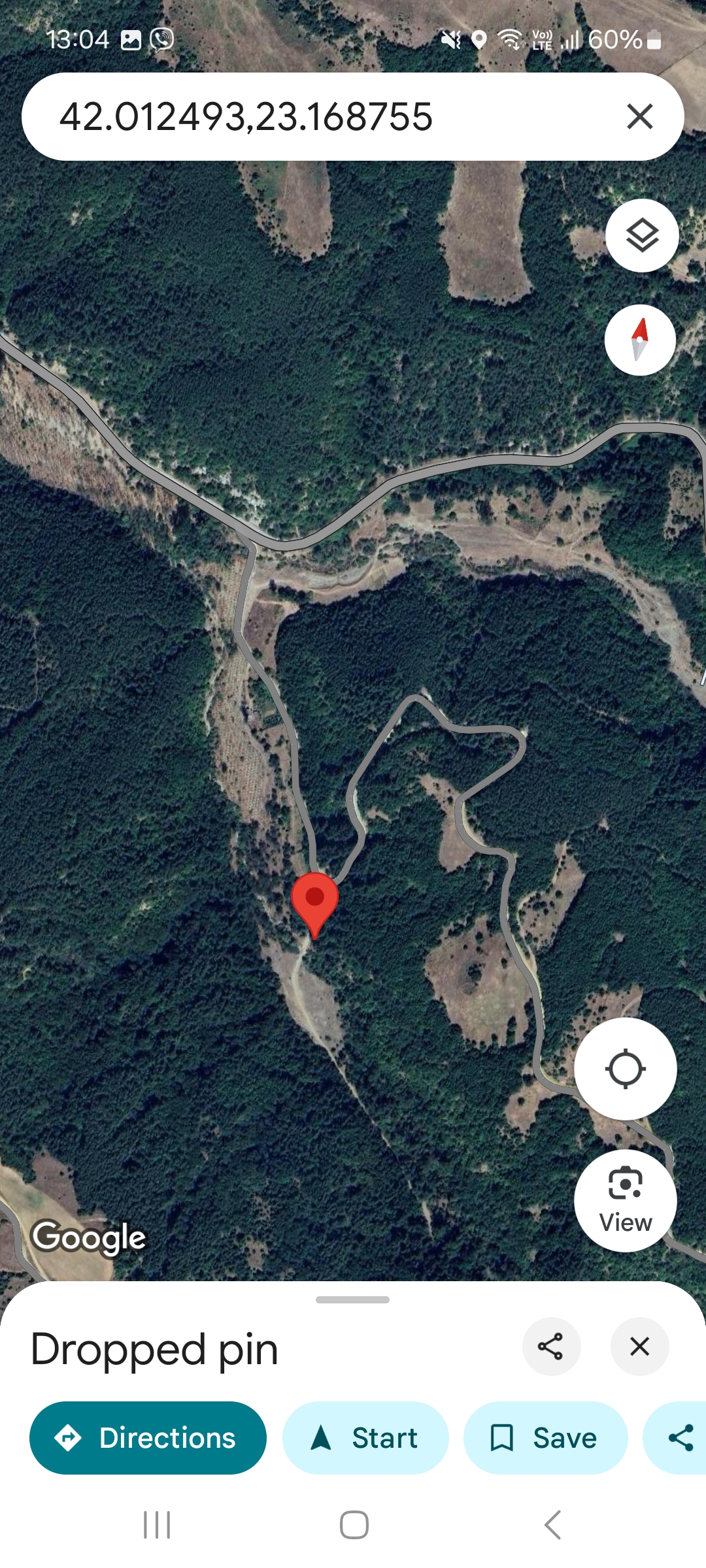Go back using the system back button
Image resolution: width=706 pixels, height=1568 pixels.
[552, 1525]
